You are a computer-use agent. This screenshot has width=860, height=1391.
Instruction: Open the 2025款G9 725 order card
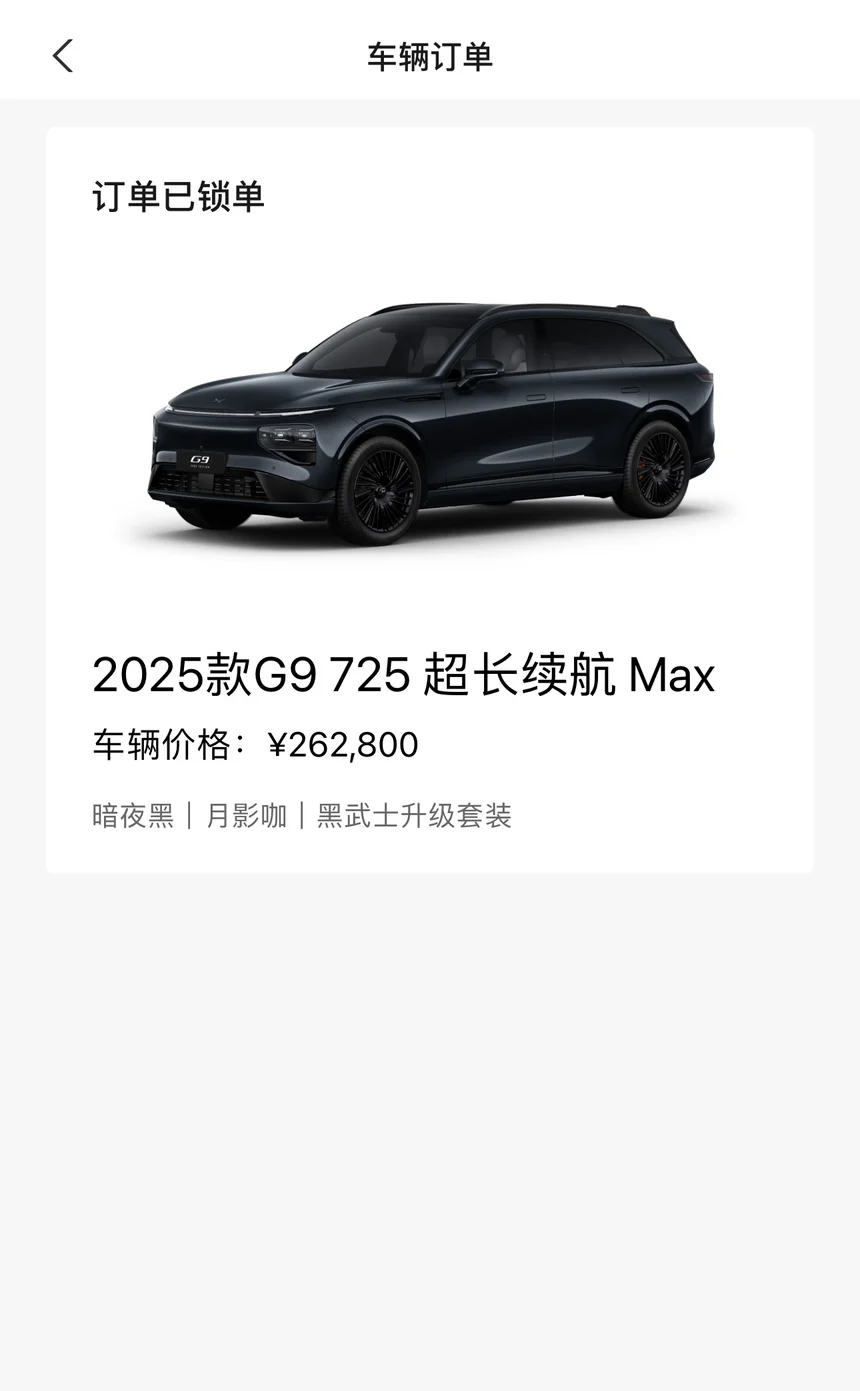[430, 500]
